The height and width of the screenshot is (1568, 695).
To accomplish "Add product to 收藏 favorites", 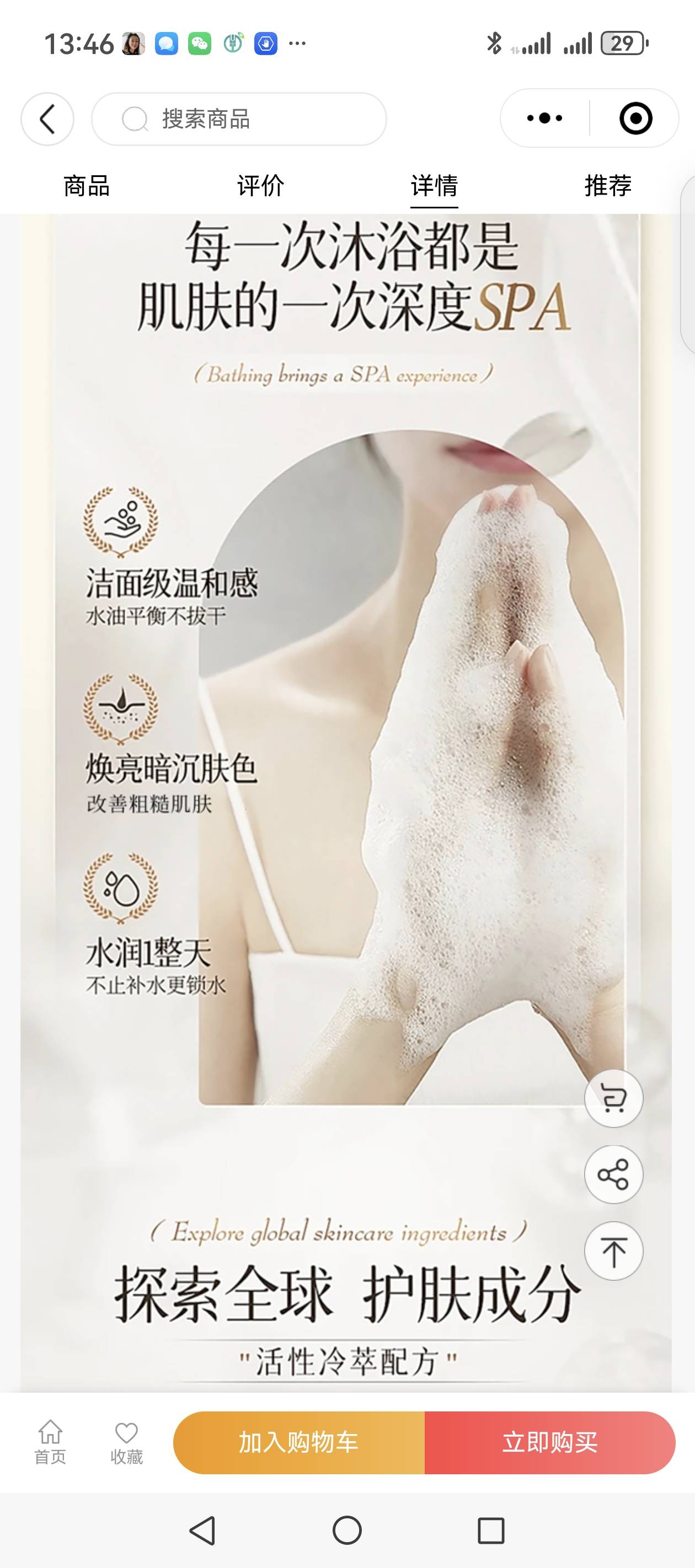I will point(127,1443).
